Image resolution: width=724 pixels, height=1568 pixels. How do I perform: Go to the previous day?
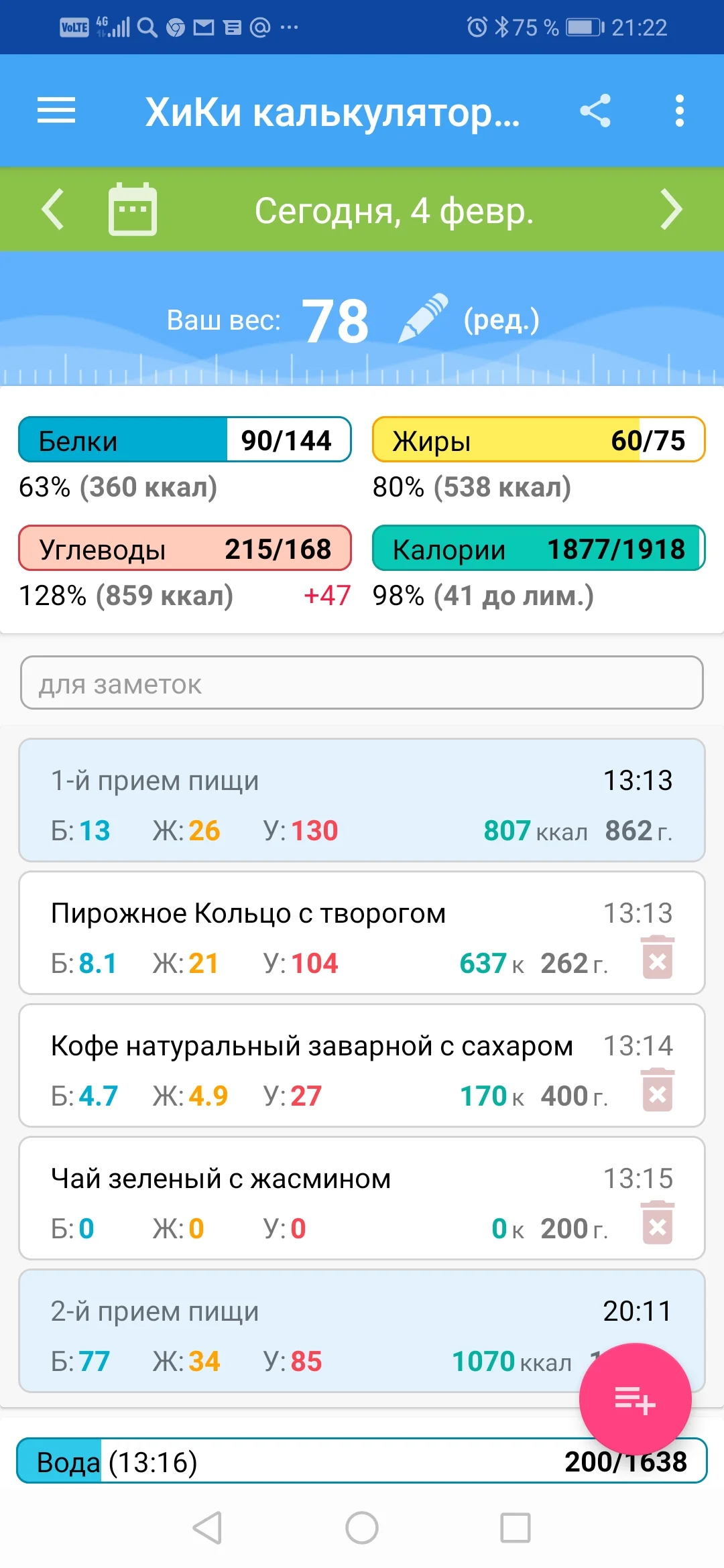(x=54, y=210)
